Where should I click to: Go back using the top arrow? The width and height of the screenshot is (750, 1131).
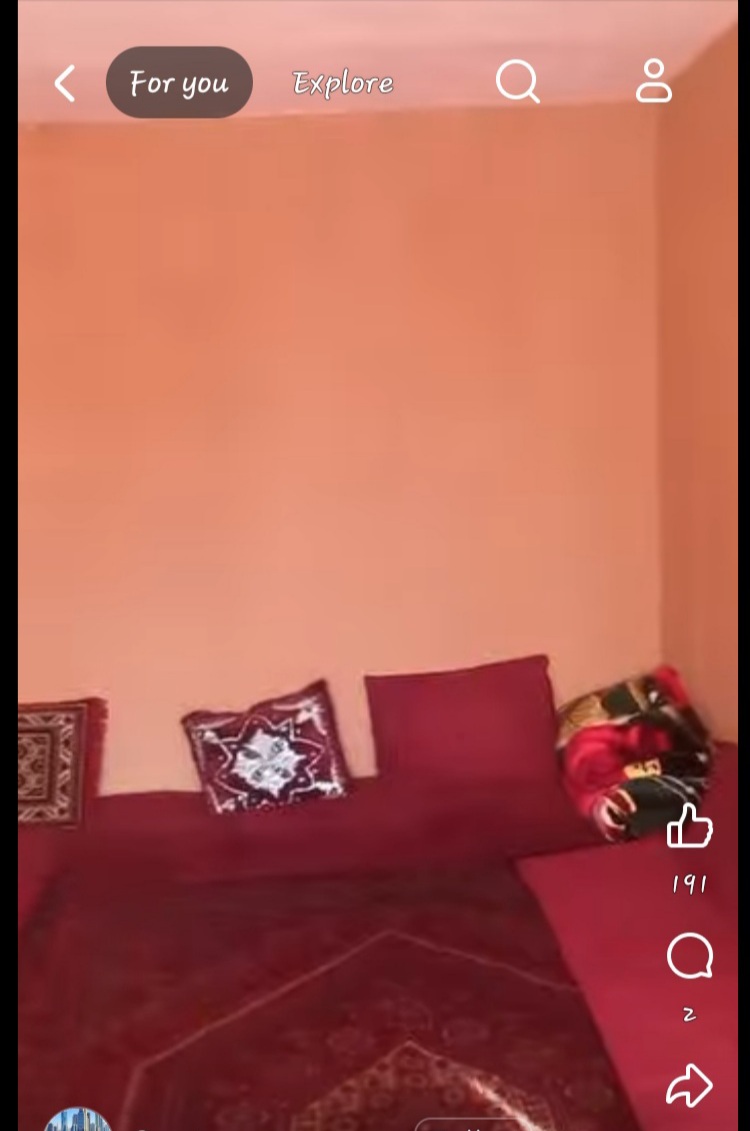[x=65, y=84]
